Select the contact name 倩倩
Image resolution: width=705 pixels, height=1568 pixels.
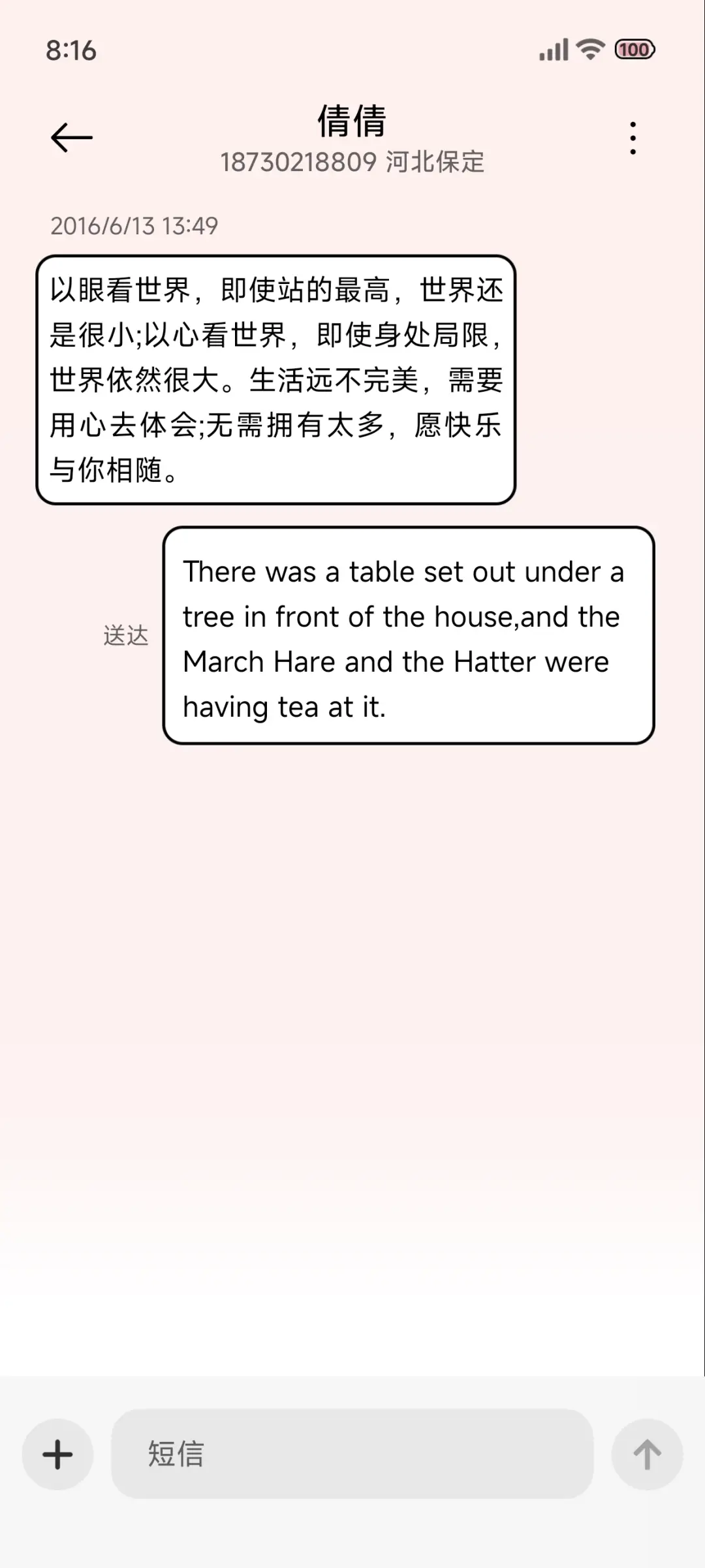(x=352, y=123)
